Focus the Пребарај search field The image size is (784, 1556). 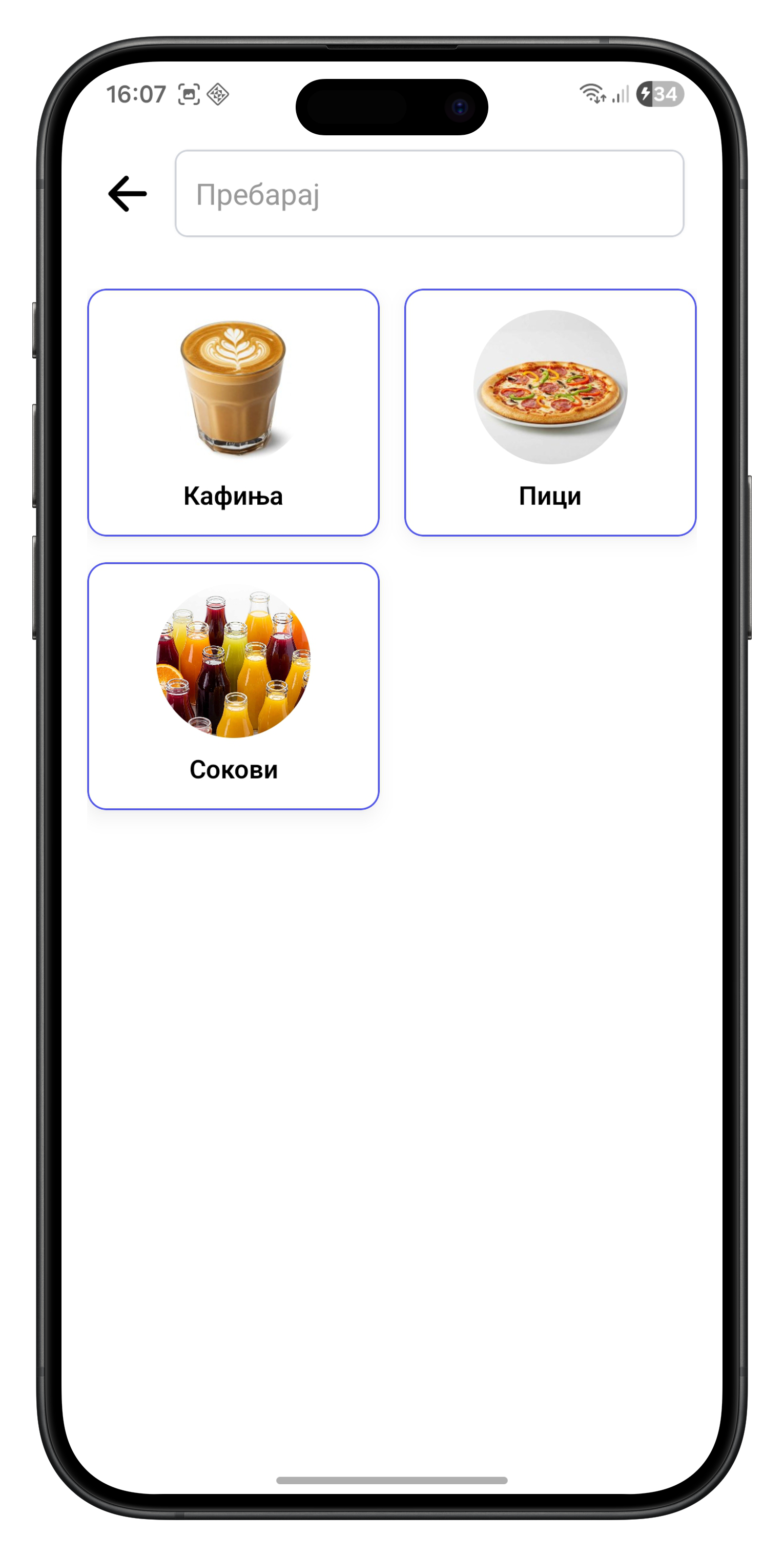[x=429, y=194]
